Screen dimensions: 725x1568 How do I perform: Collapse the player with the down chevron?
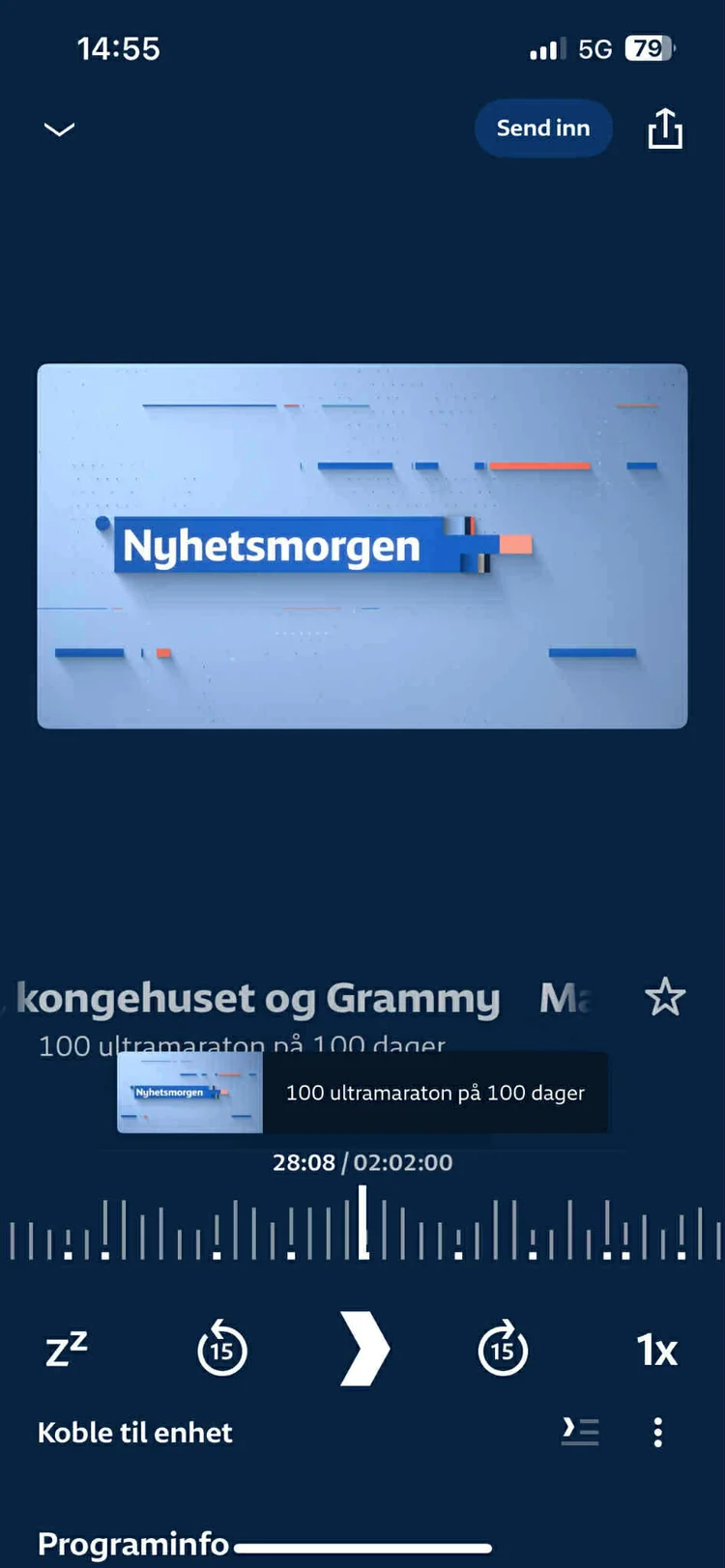(60, 129)
